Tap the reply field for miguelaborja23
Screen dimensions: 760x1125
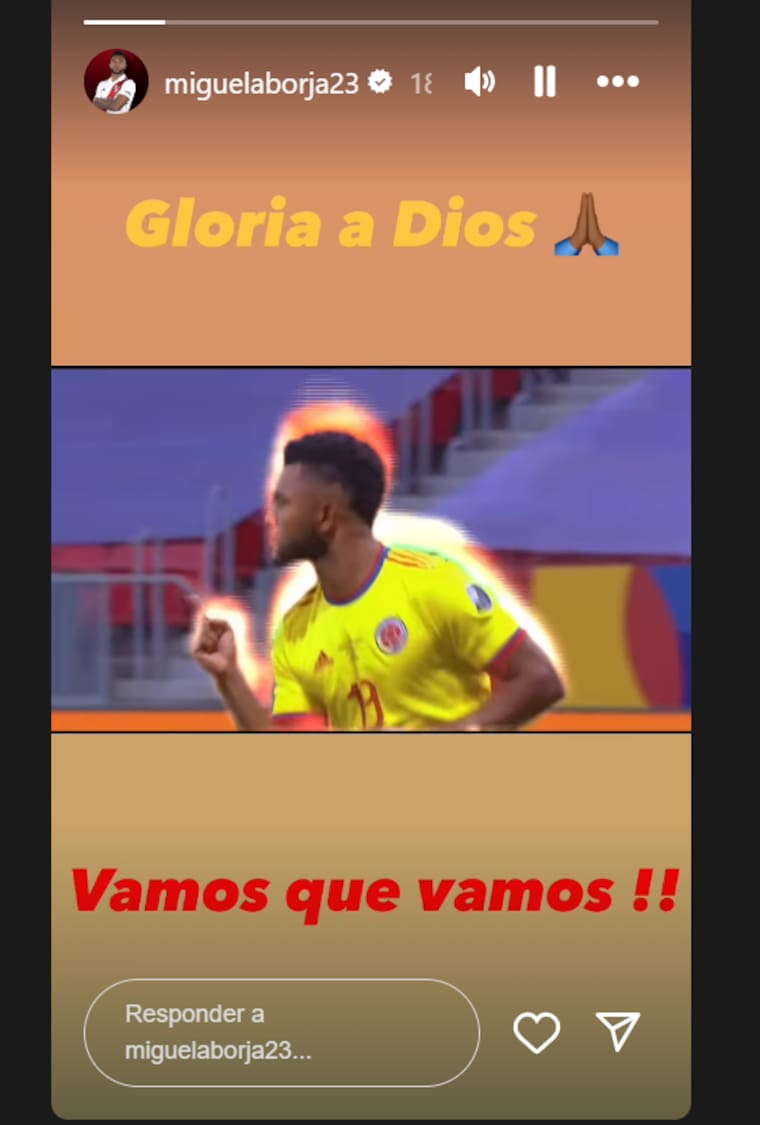pyautogui.click(x=281, y=1032)
